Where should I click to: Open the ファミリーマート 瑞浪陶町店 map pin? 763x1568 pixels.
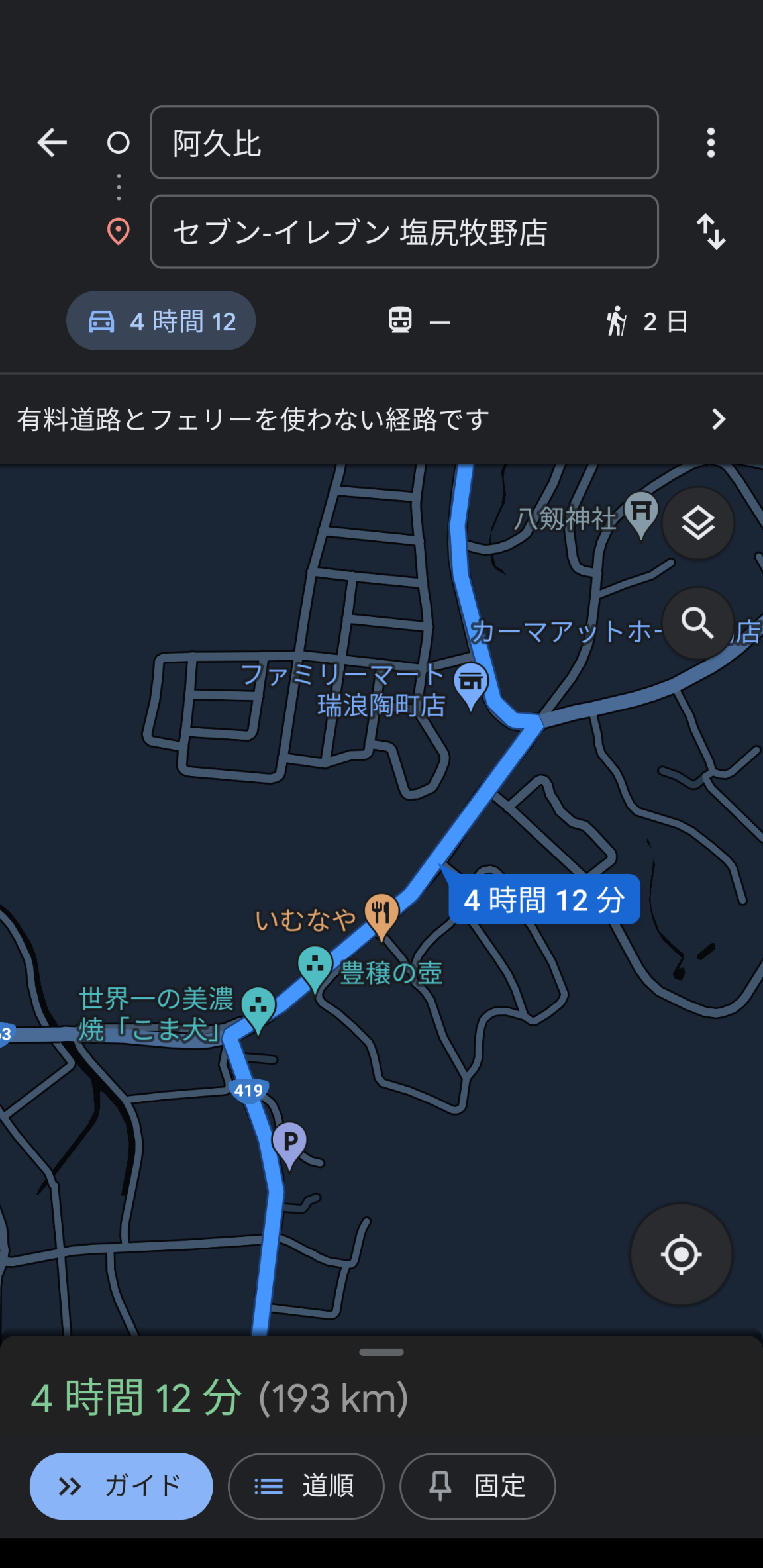pos(471,682)
